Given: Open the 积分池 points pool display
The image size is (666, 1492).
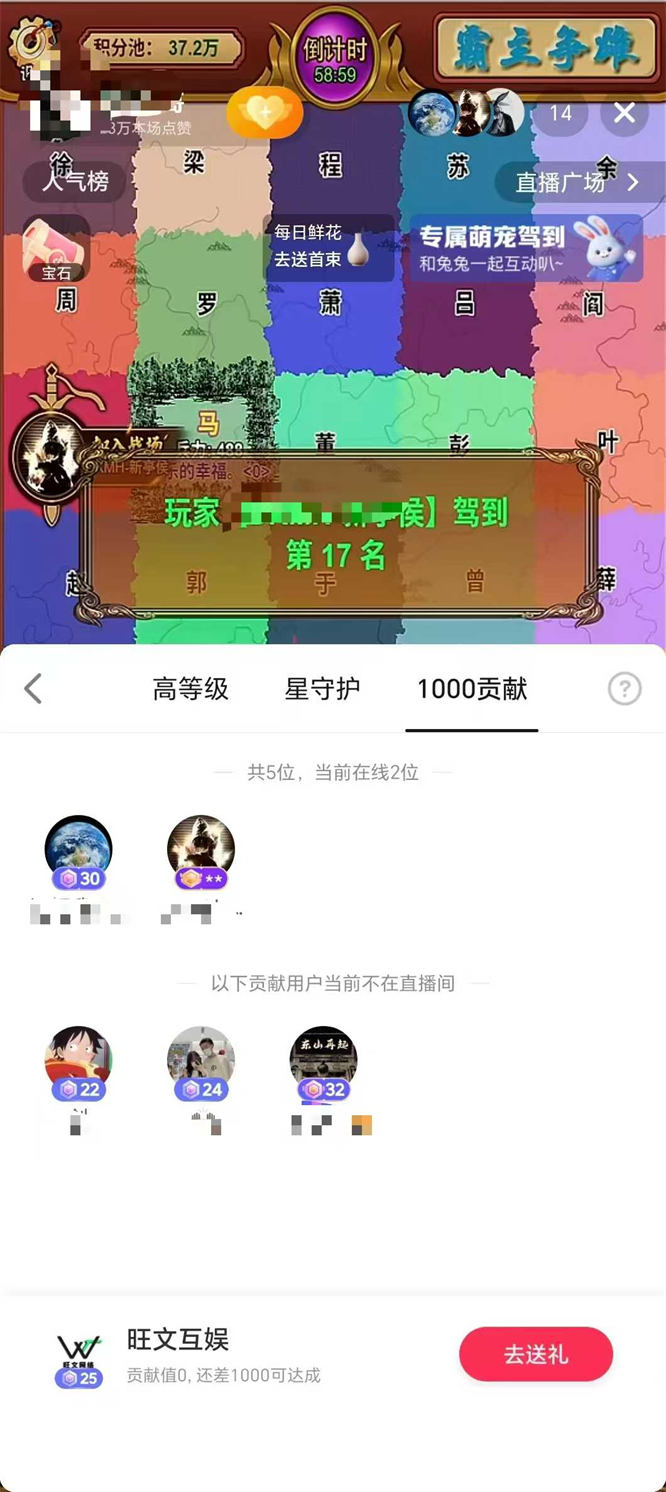Looking at the screenshot, I should point(160,47).
